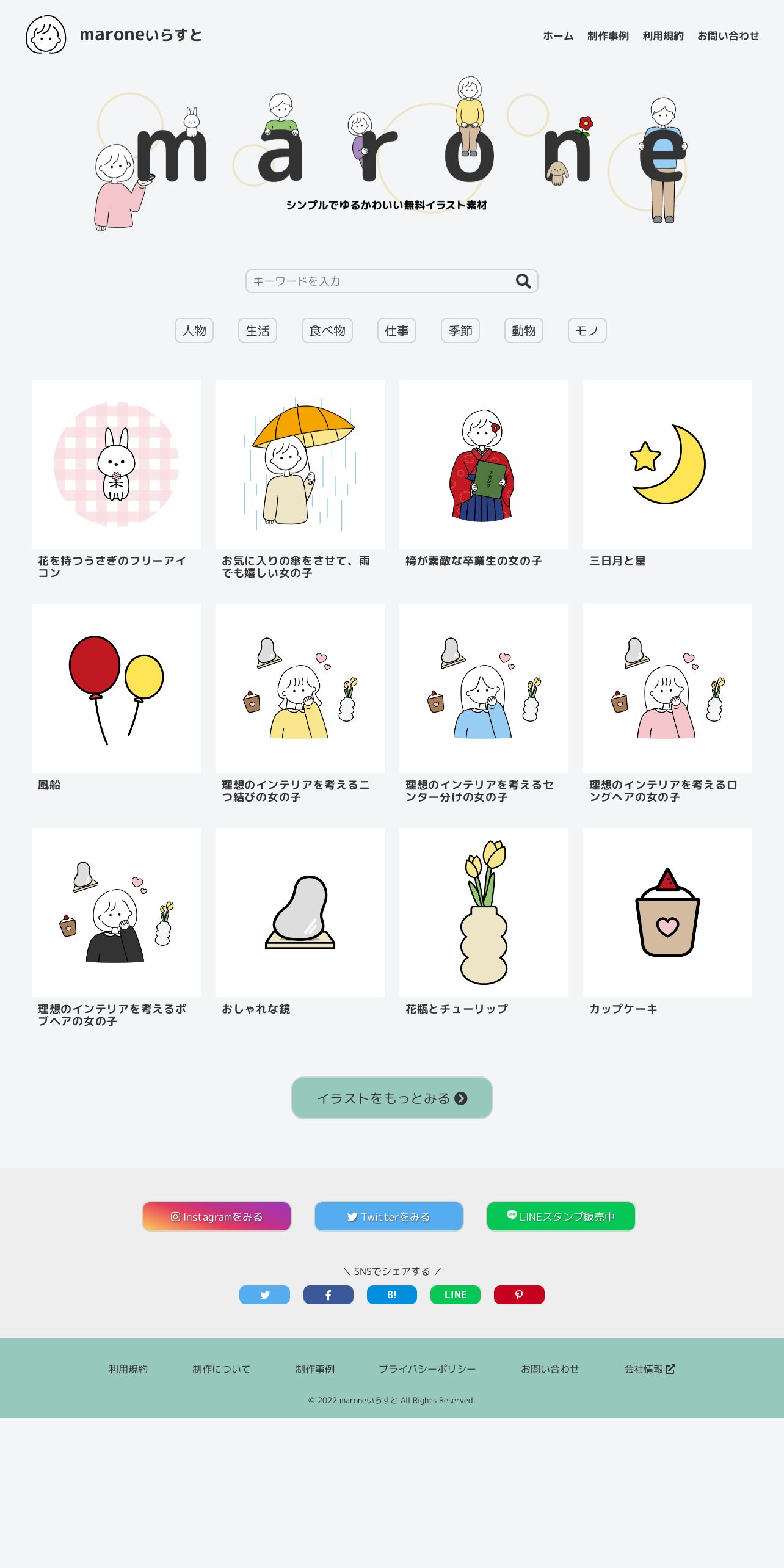The width and height of the screenshot is (784, 1568).
Task: Open the プライバシーポリシー footer link
Action: point(427,1369)
